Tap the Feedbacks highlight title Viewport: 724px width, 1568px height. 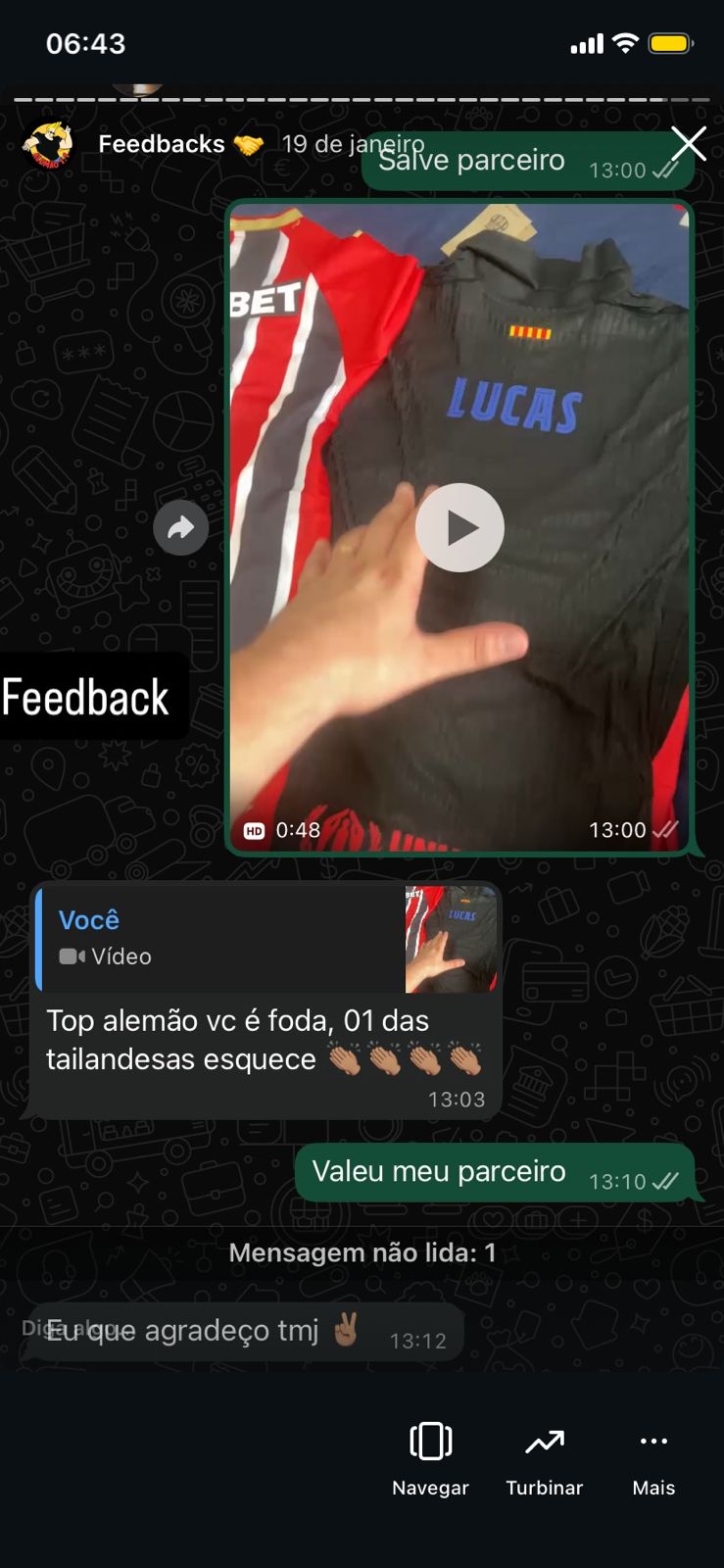pyautogui.click(x=162, y=144)
